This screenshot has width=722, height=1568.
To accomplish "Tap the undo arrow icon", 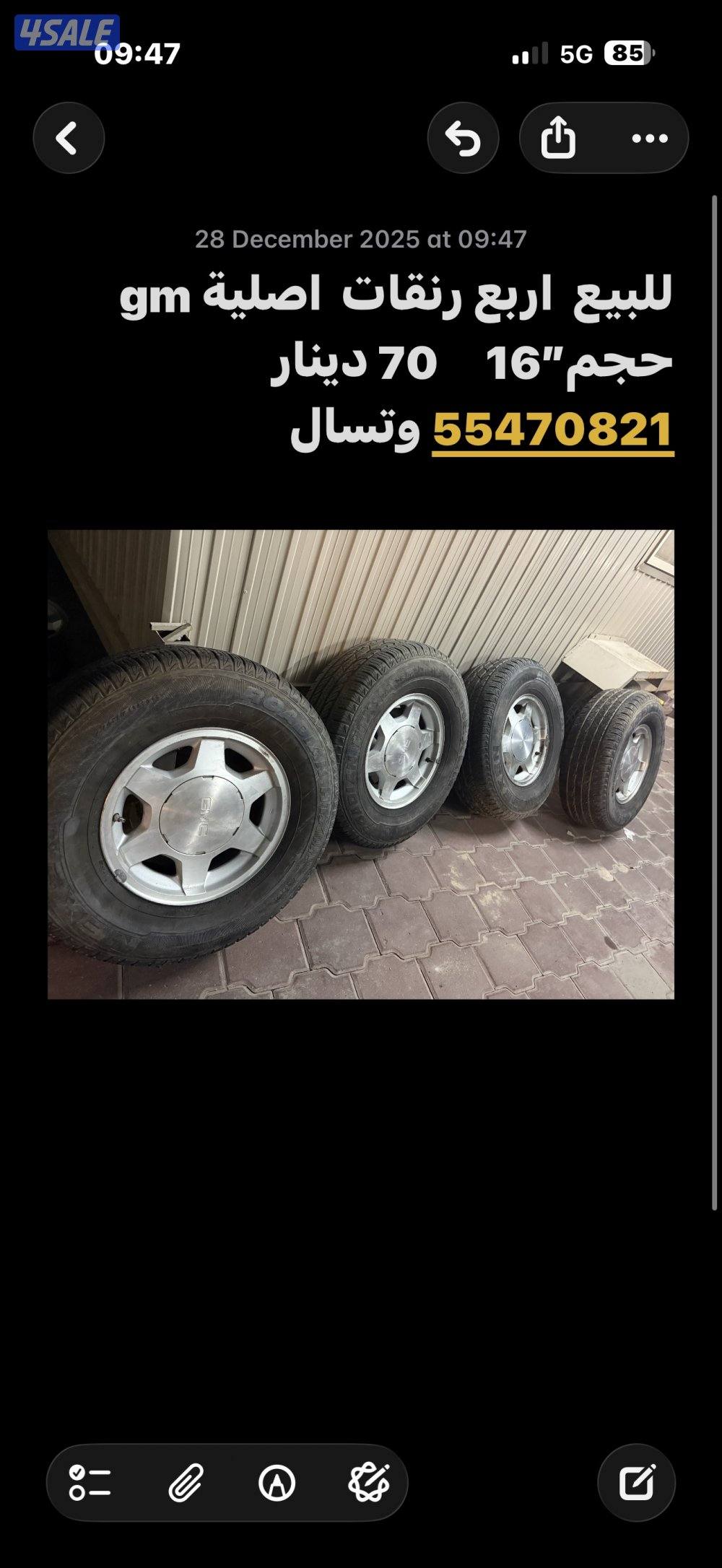I will coord(463,138).
